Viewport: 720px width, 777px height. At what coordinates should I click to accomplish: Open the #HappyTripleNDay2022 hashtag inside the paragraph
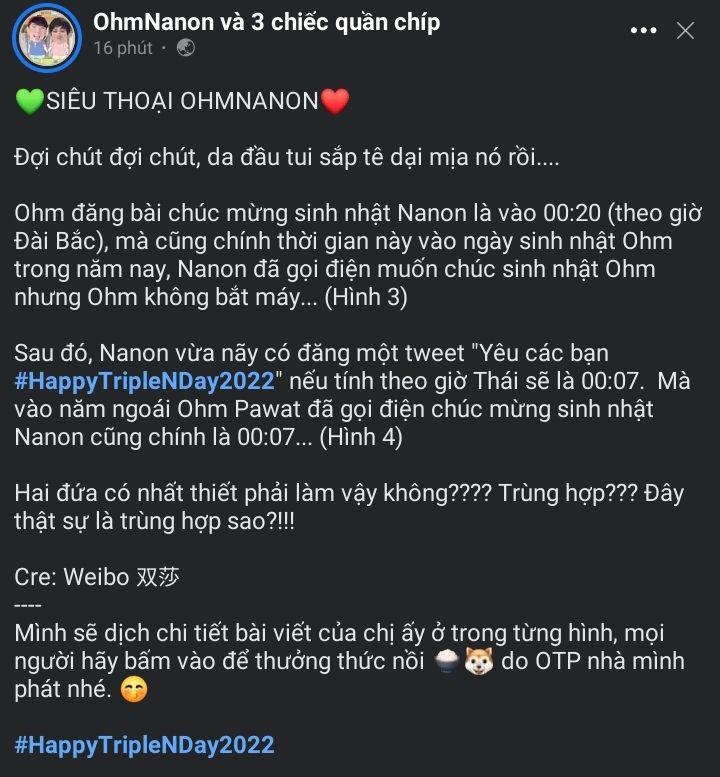point(144,380)
